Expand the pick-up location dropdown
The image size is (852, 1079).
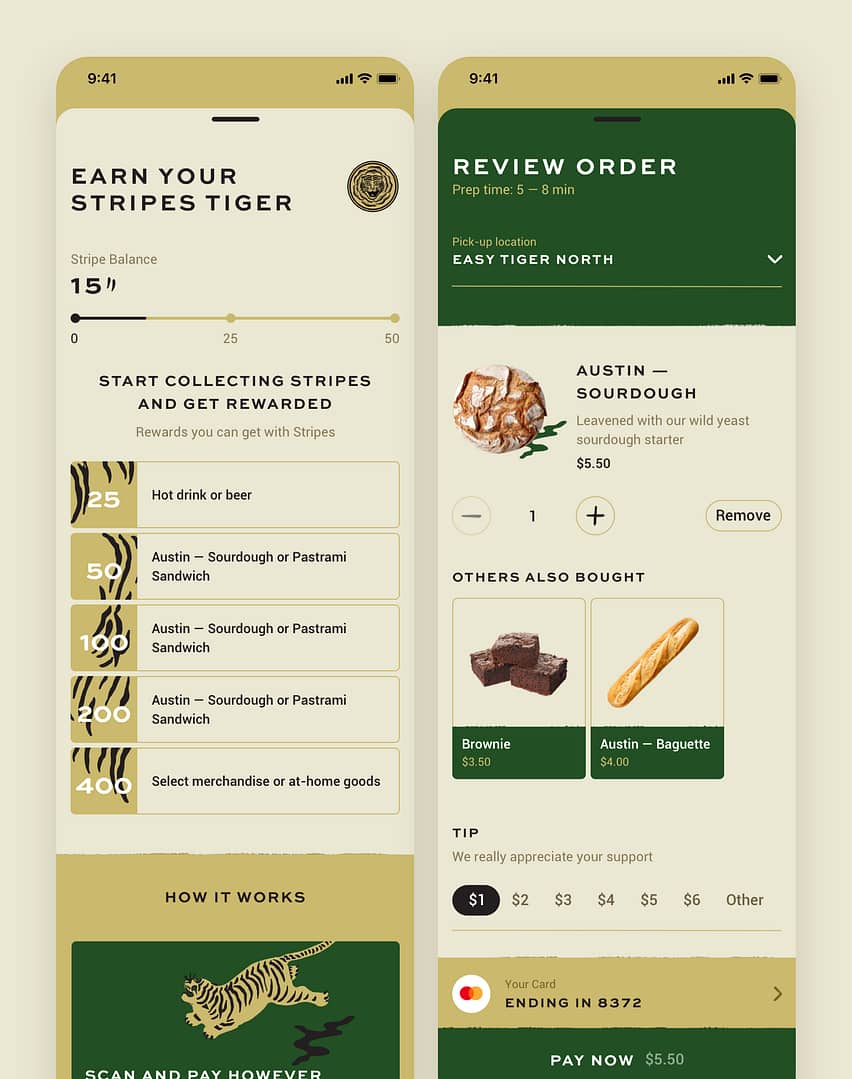coord(774,259)
